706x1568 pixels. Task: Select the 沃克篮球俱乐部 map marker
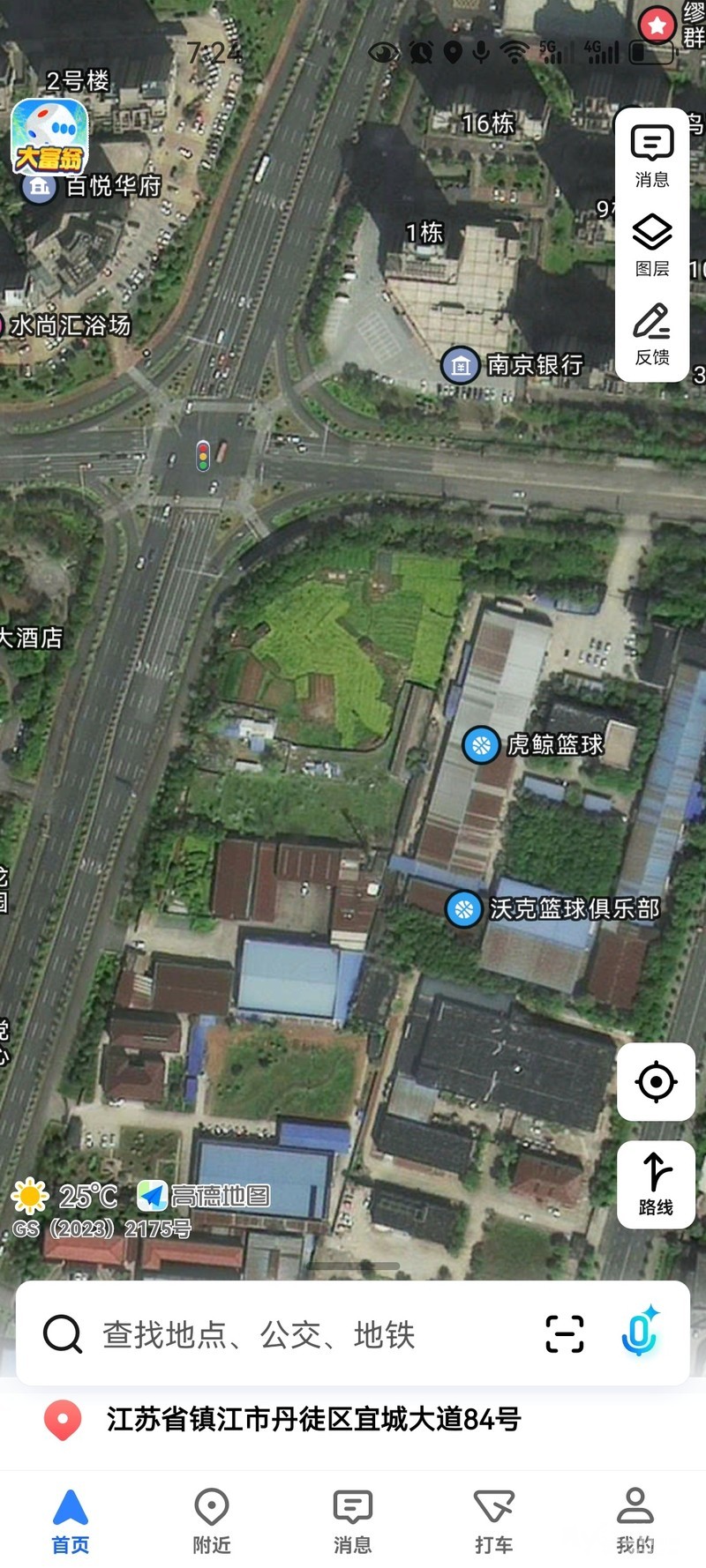464,908
